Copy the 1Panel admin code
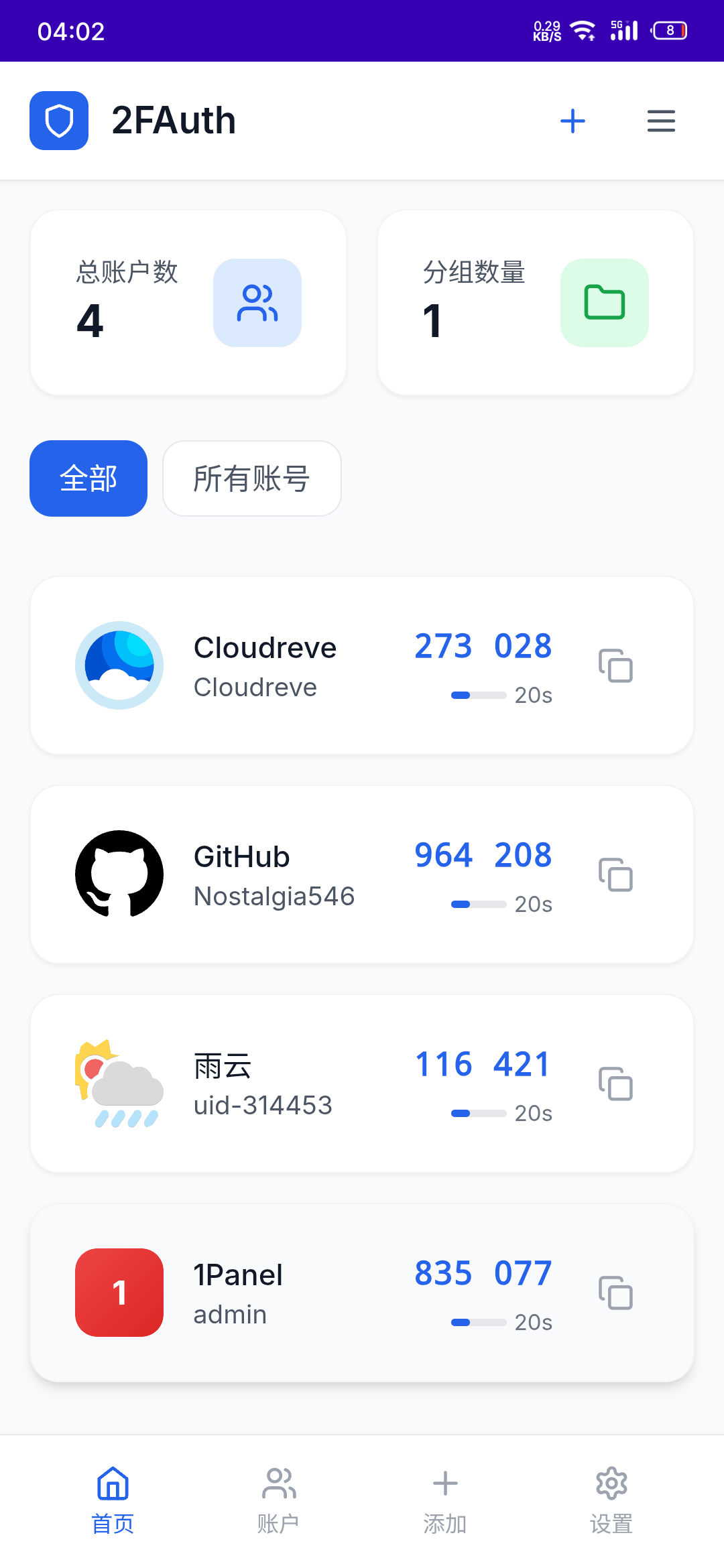This screenshot has width=724, height=1568. coord(615,1293)
